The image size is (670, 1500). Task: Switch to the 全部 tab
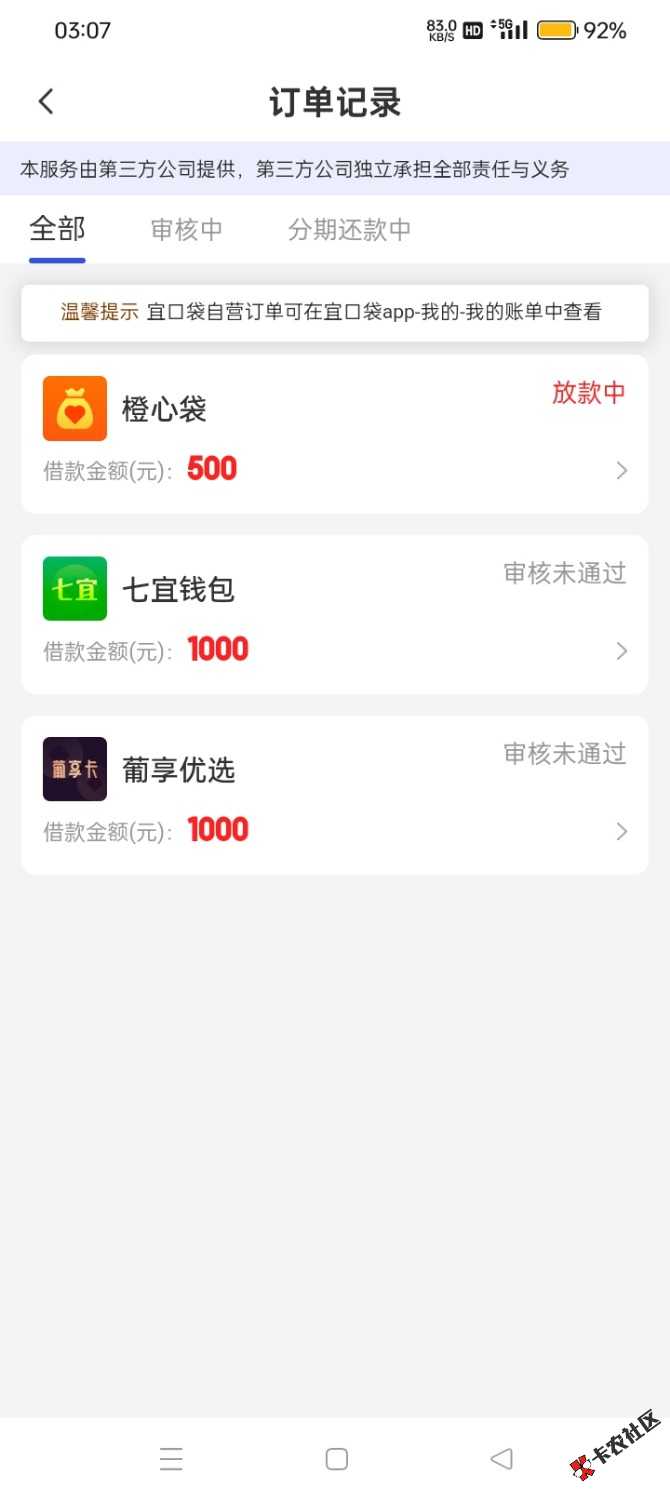[57, 230]
